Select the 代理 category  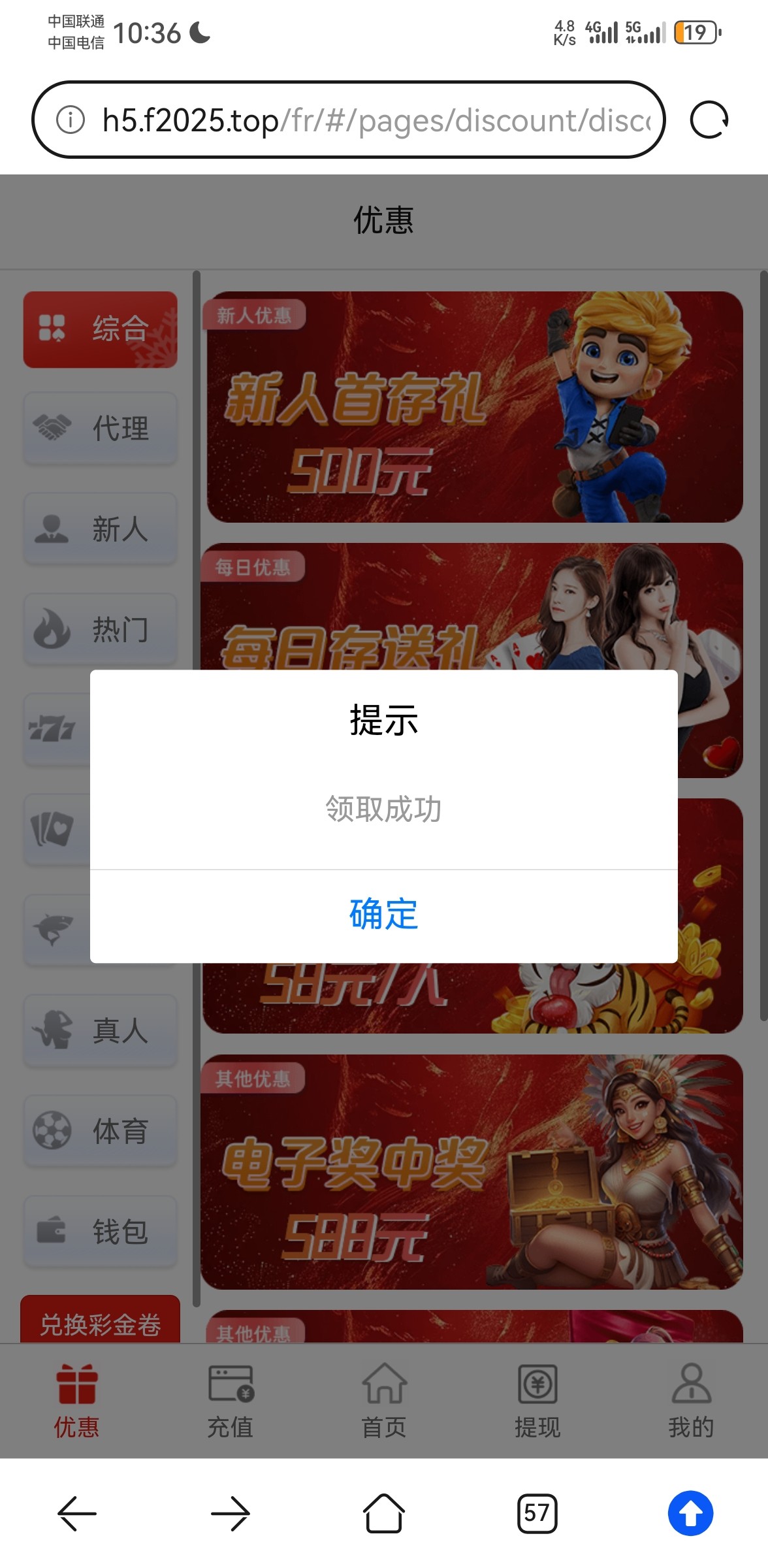pos(101,429)
